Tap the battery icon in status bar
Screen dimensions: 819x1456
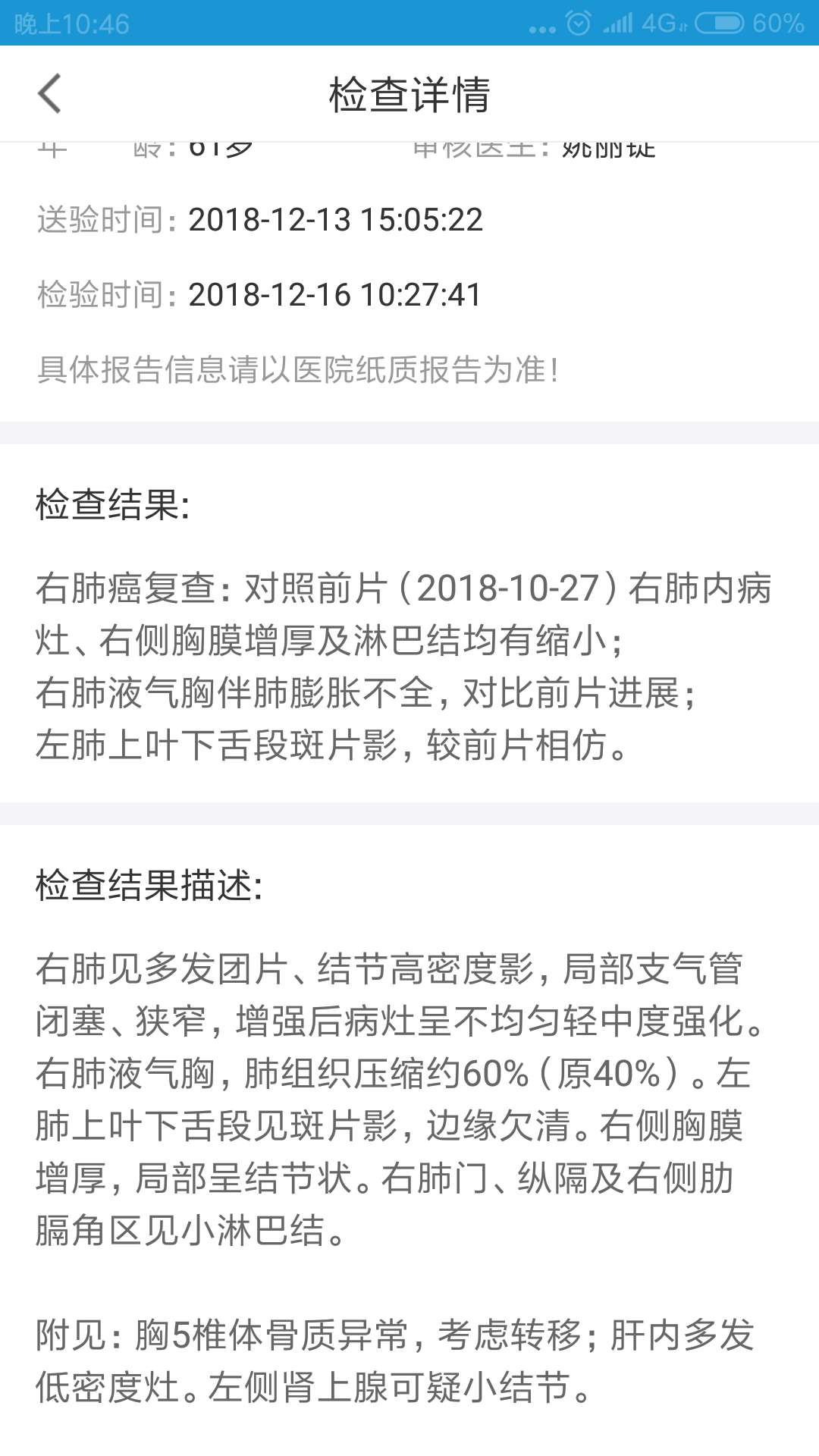tap(720, 23)
